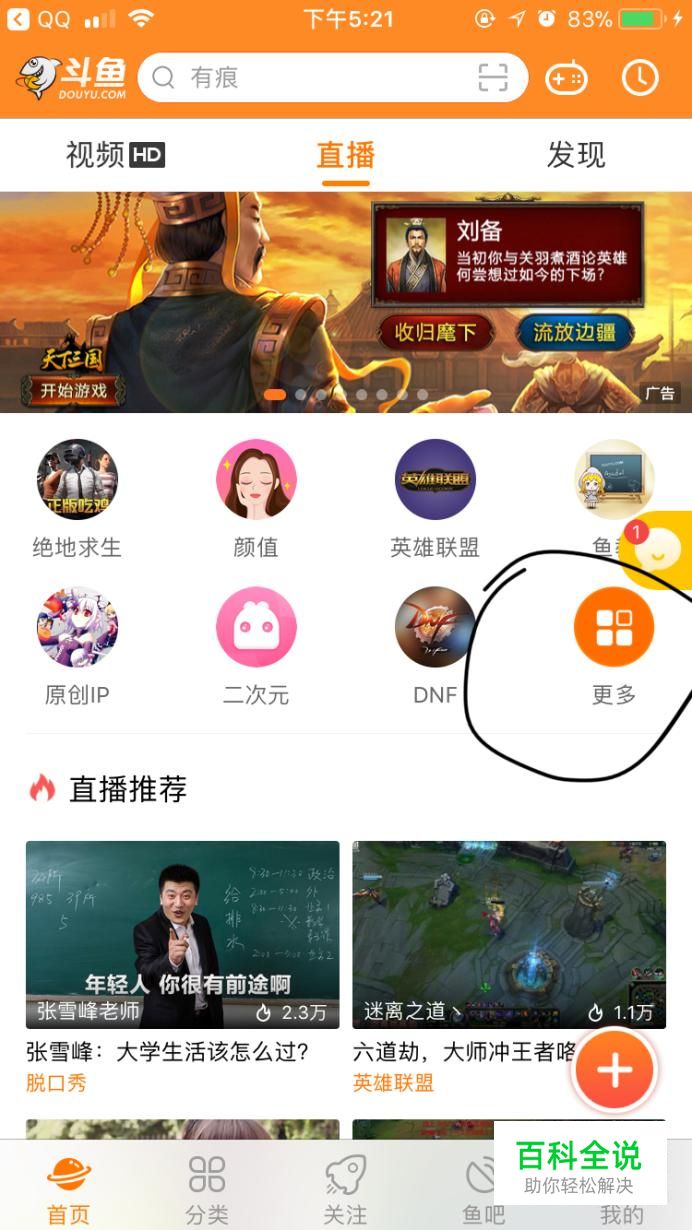Tap the scan icon in search box

click(x=493, y=78)
